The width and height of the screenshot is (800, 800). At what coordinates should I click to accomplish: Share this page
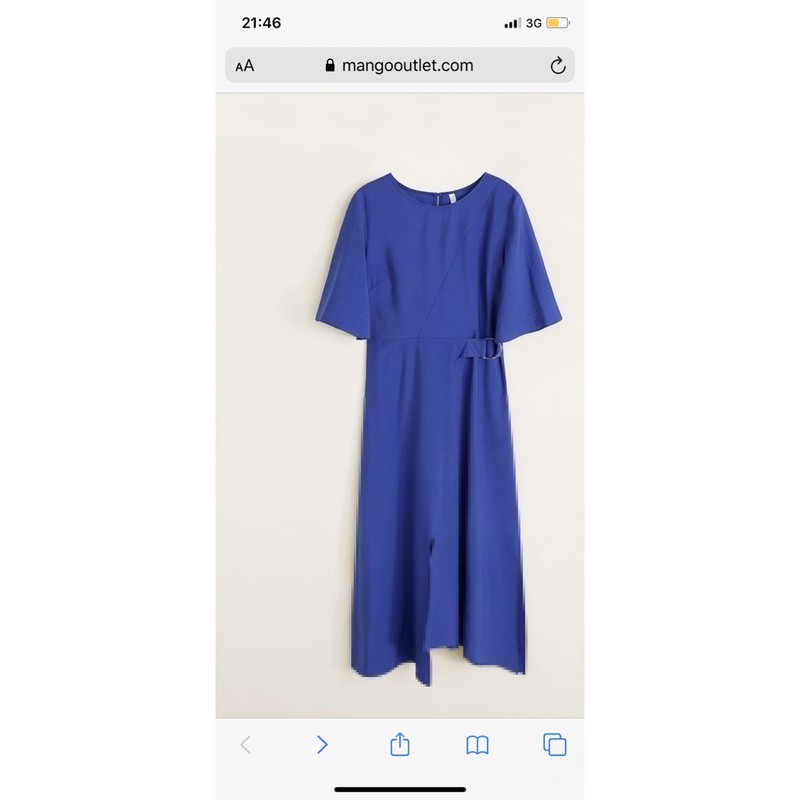click(399, 743)
